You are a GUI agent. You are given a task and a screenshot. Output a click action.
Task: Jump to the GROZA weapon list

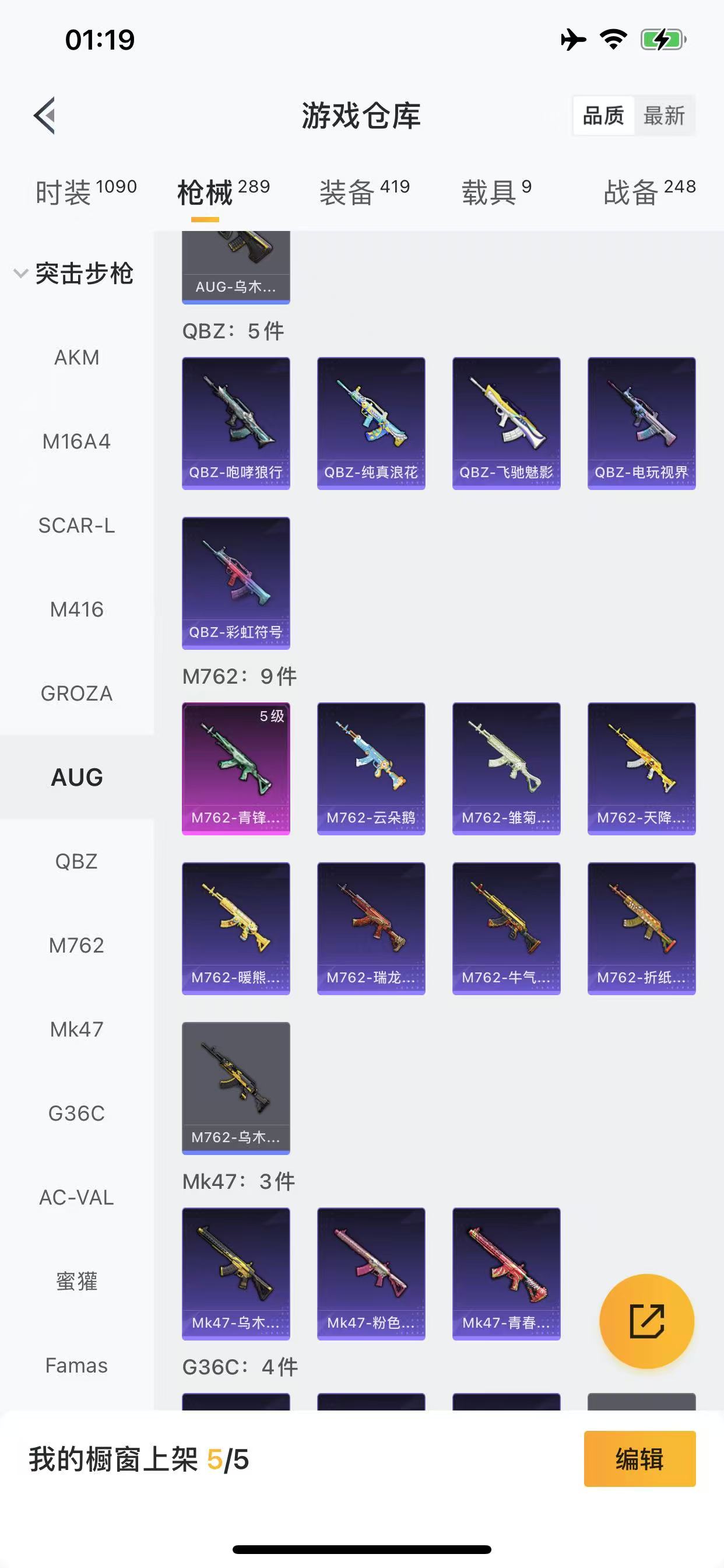click(x=77, y=694)
